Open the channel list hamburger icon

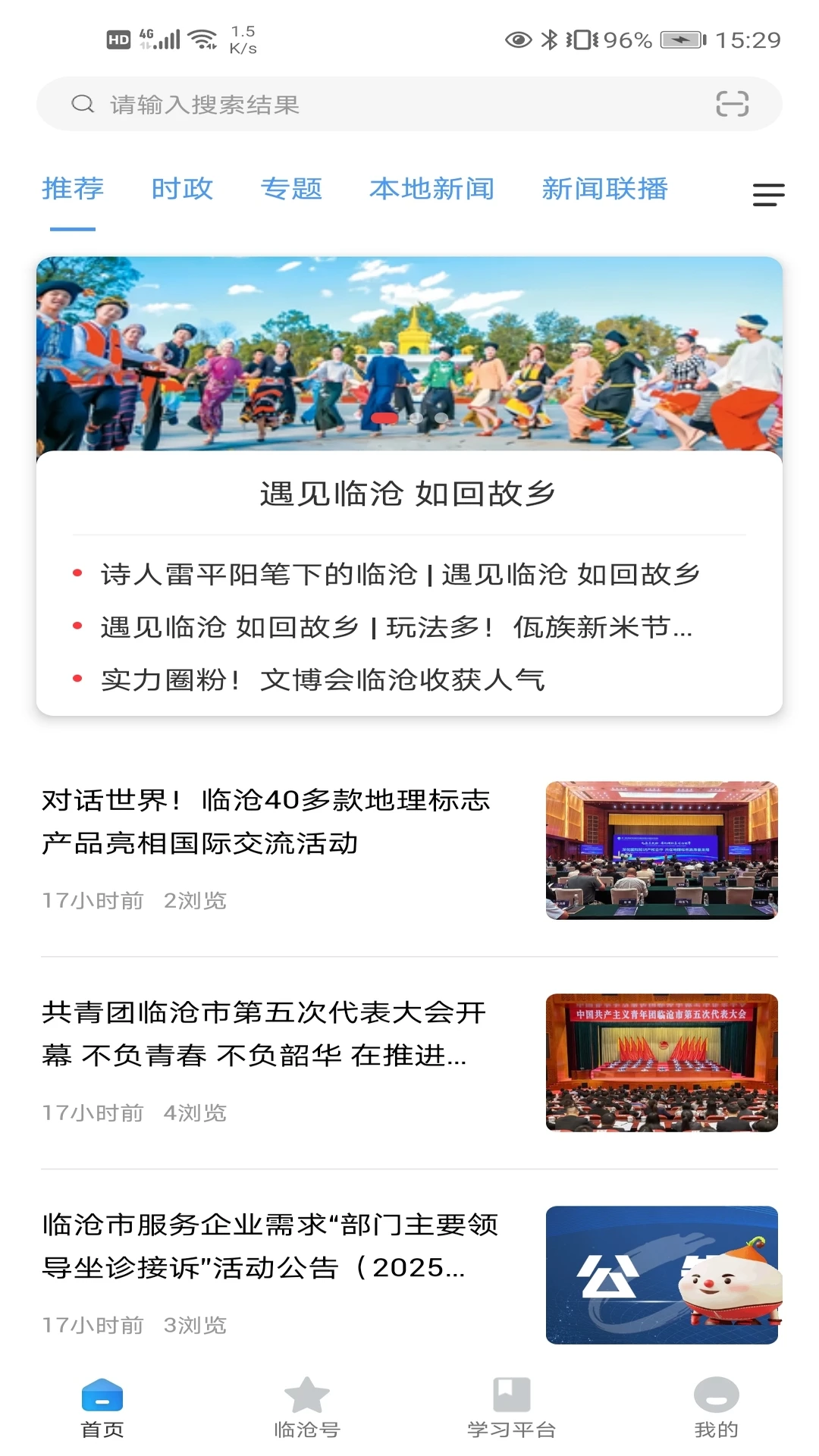[x=767, y=195]
